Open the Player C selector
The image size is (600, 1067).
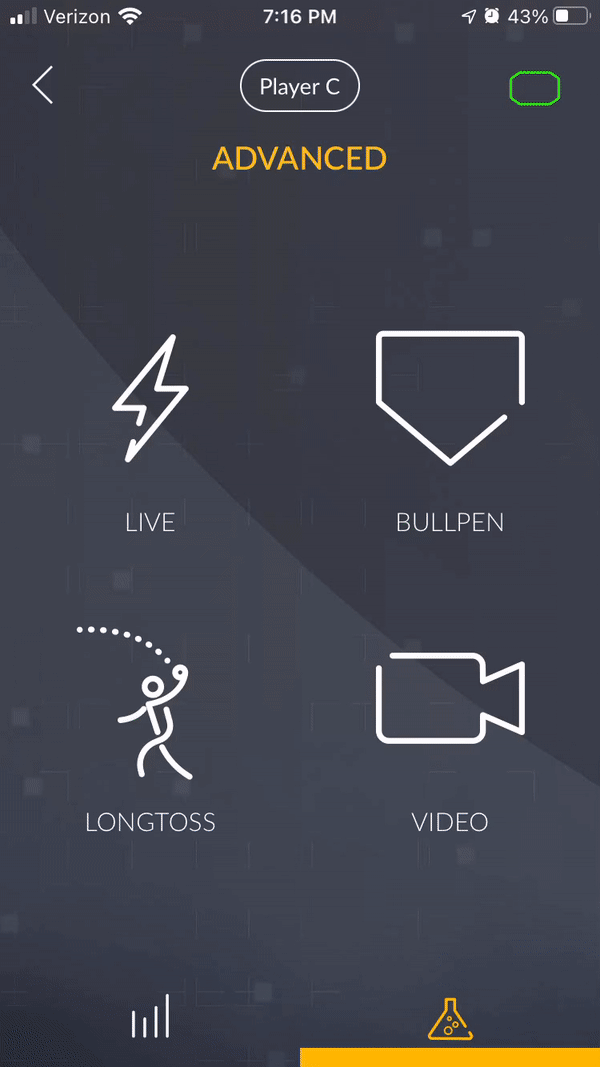tap(300, 87)
